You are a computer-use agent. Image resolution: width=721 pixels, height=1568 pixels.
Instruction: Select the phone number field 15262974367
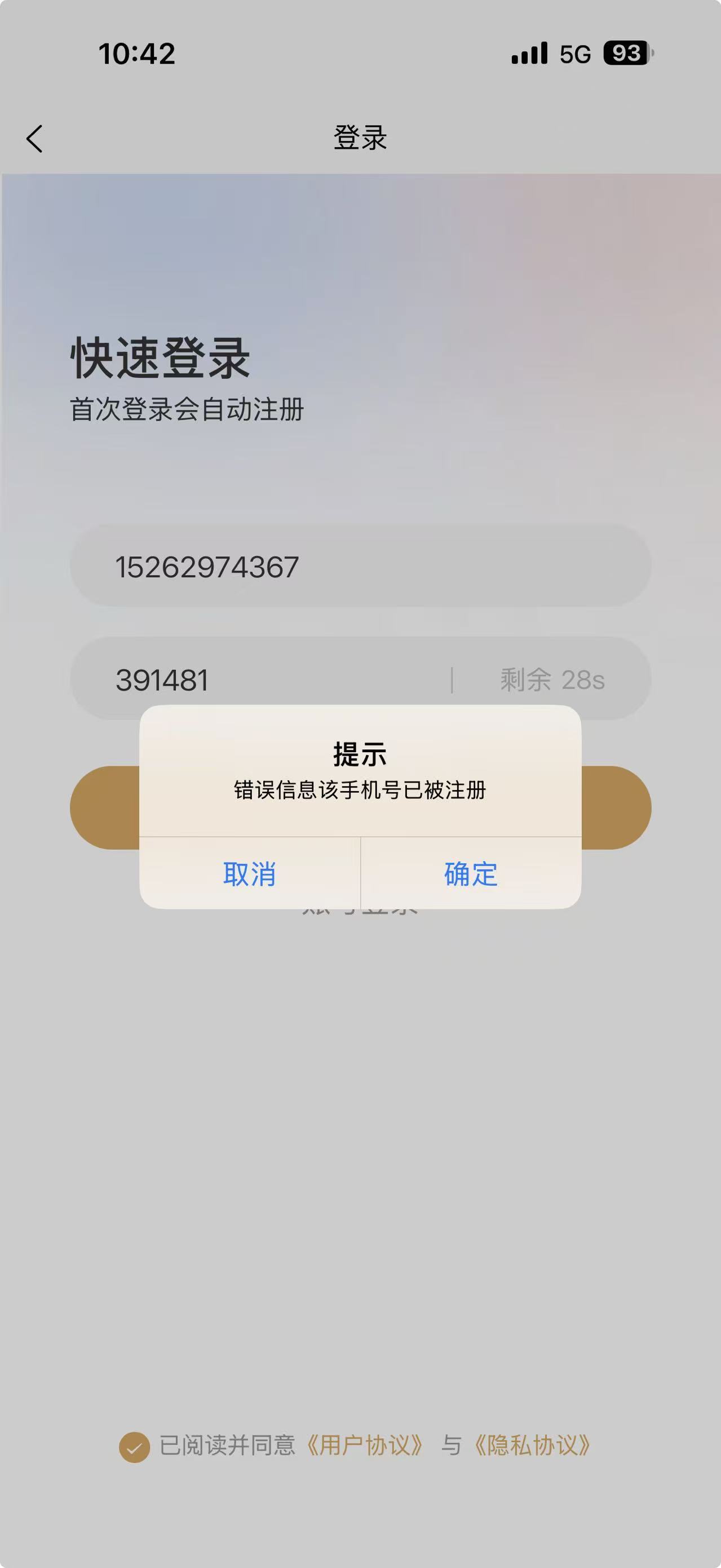[360, 567]
